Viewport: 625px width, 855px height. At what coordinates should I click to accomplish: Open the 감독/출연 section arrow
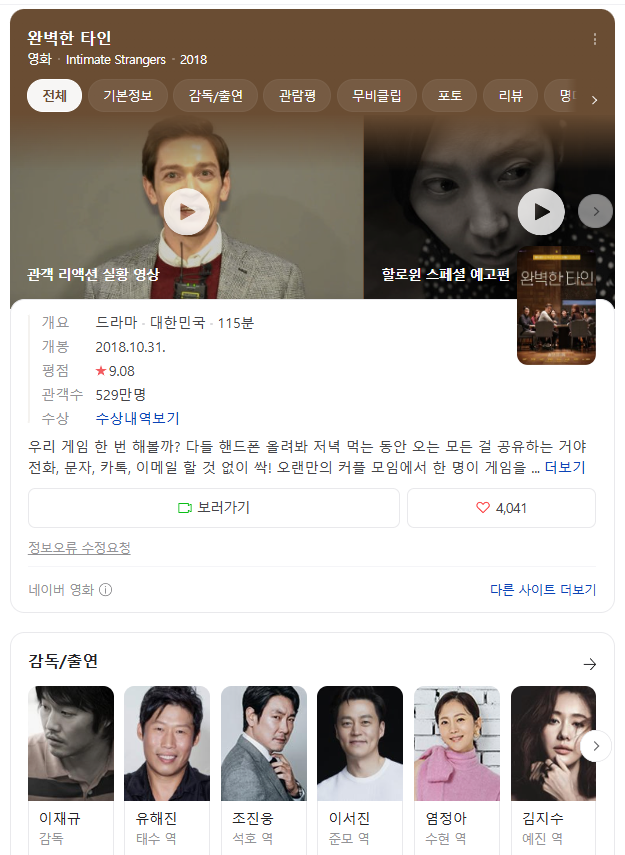(589, 664)
